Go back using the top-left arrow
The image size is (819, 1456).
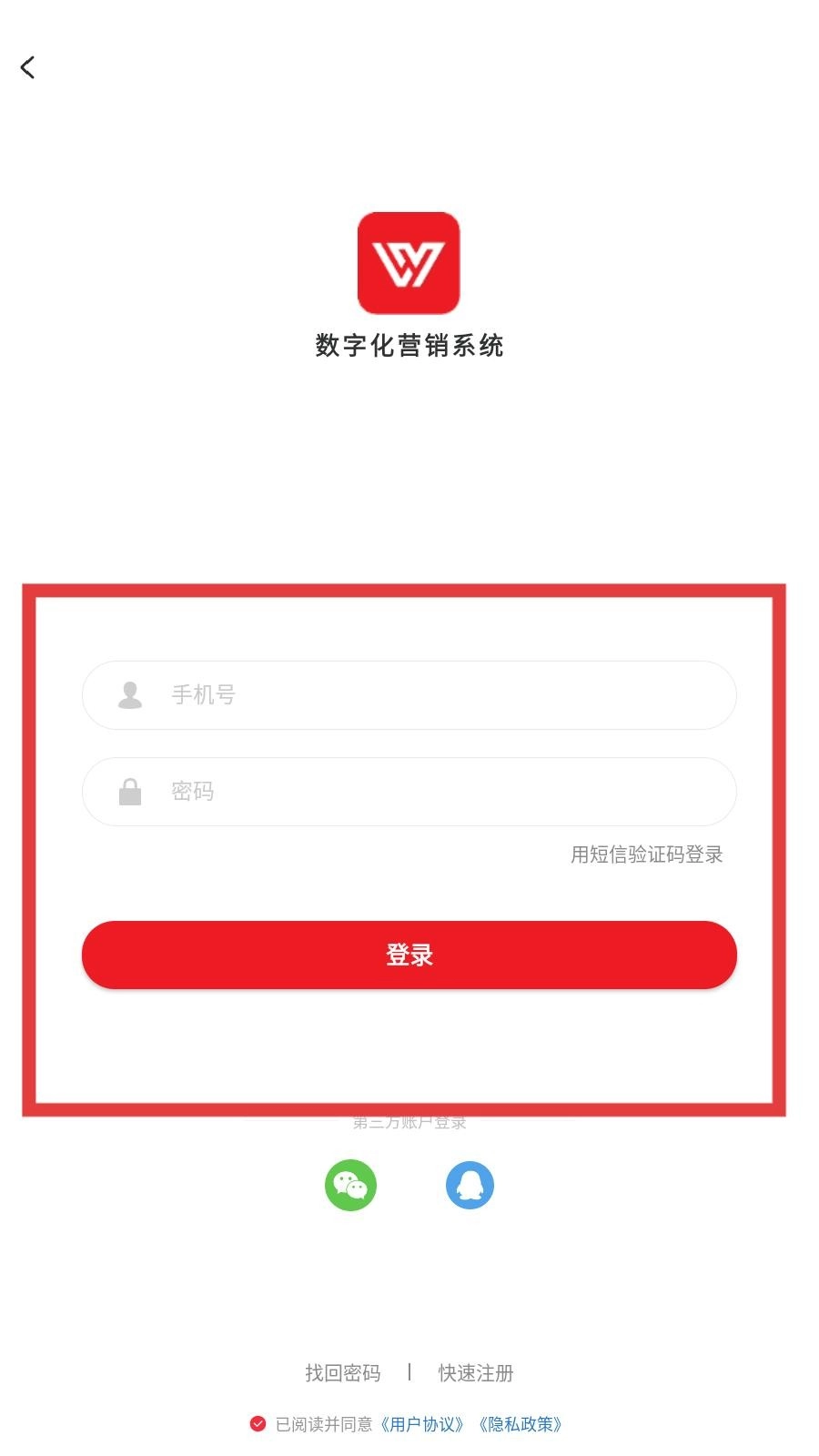coord(27,67)
